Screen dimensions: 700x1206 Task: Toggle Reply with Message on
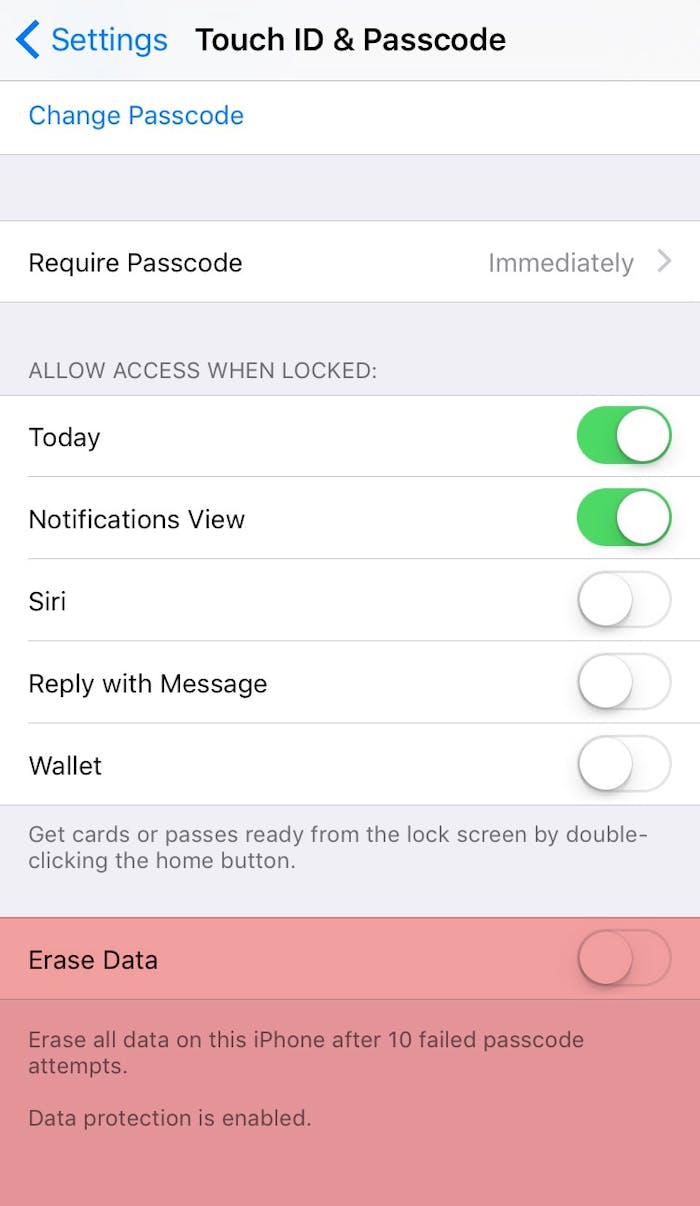[x=624, y=682]
